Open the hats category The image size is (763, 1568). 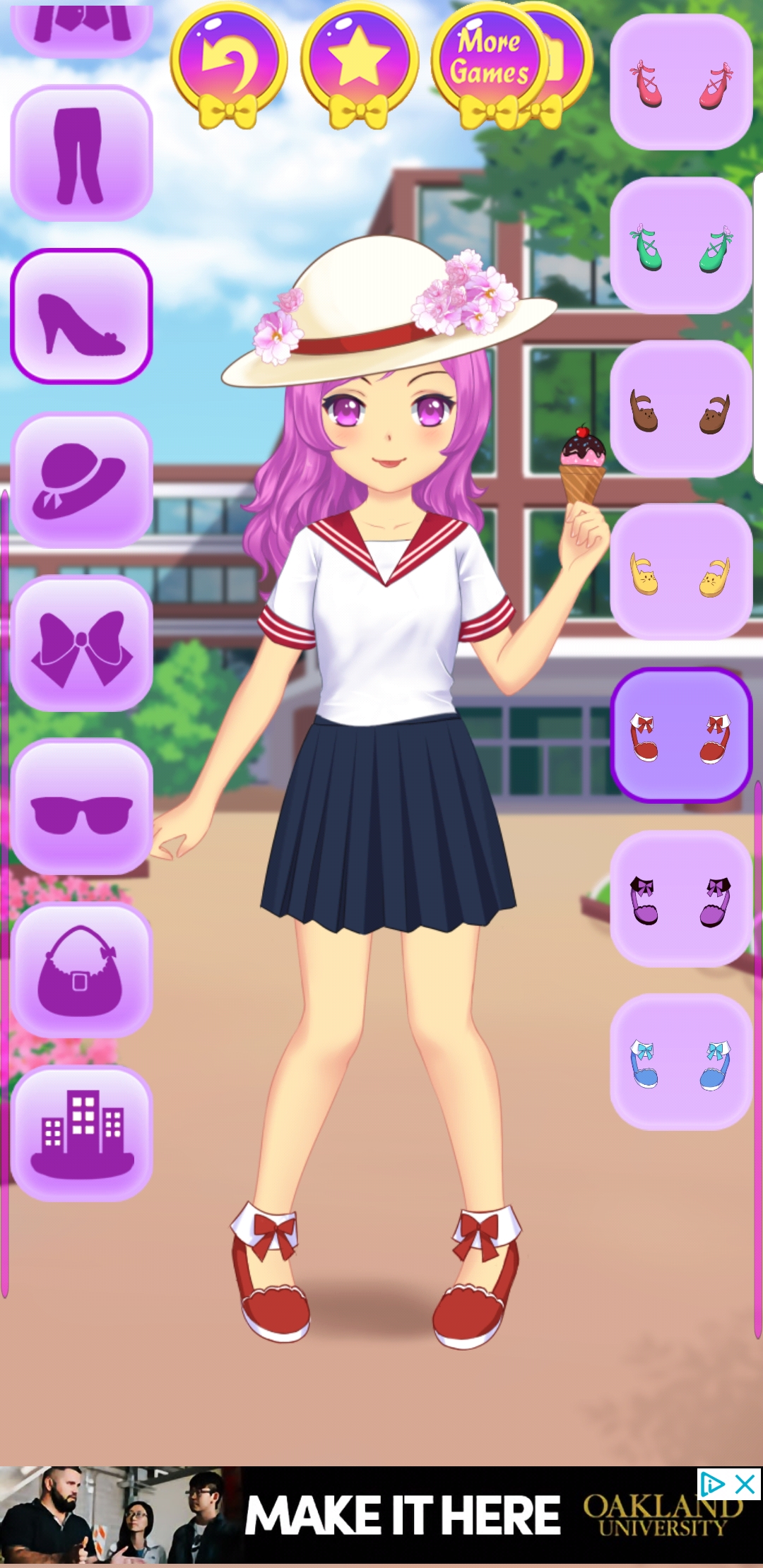pyautogui.click(x=82, y=480)
